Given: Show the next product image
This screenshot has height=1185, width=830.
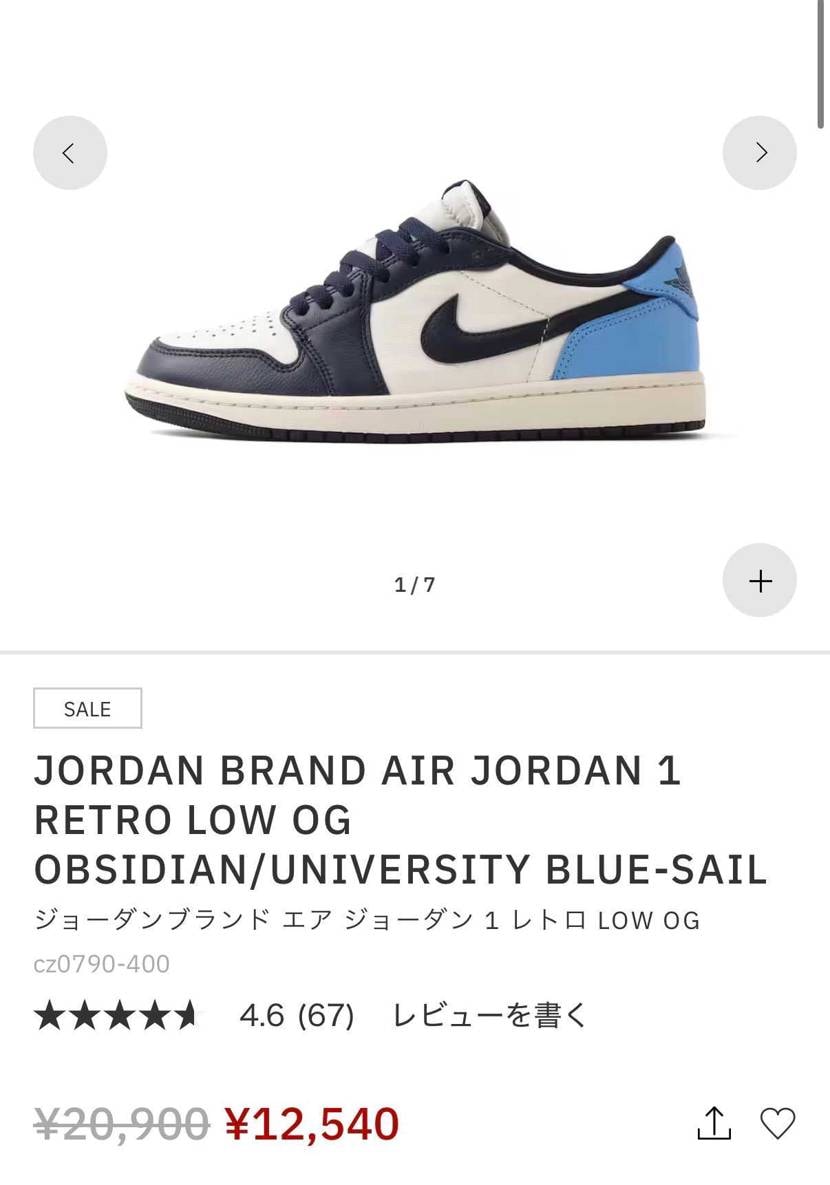Looking at the screenshot, I should point(760,153).
